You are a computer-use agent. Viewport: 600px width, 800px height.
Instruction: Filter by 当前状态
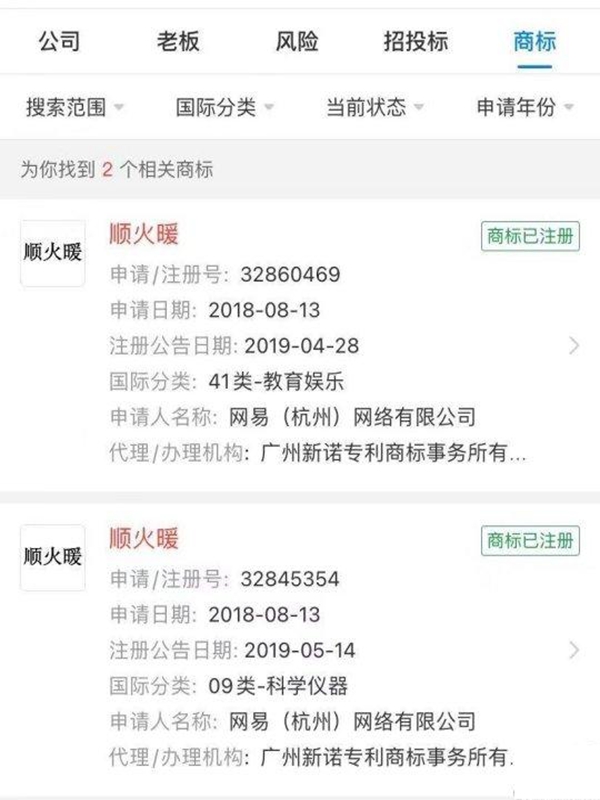(375, 108)
